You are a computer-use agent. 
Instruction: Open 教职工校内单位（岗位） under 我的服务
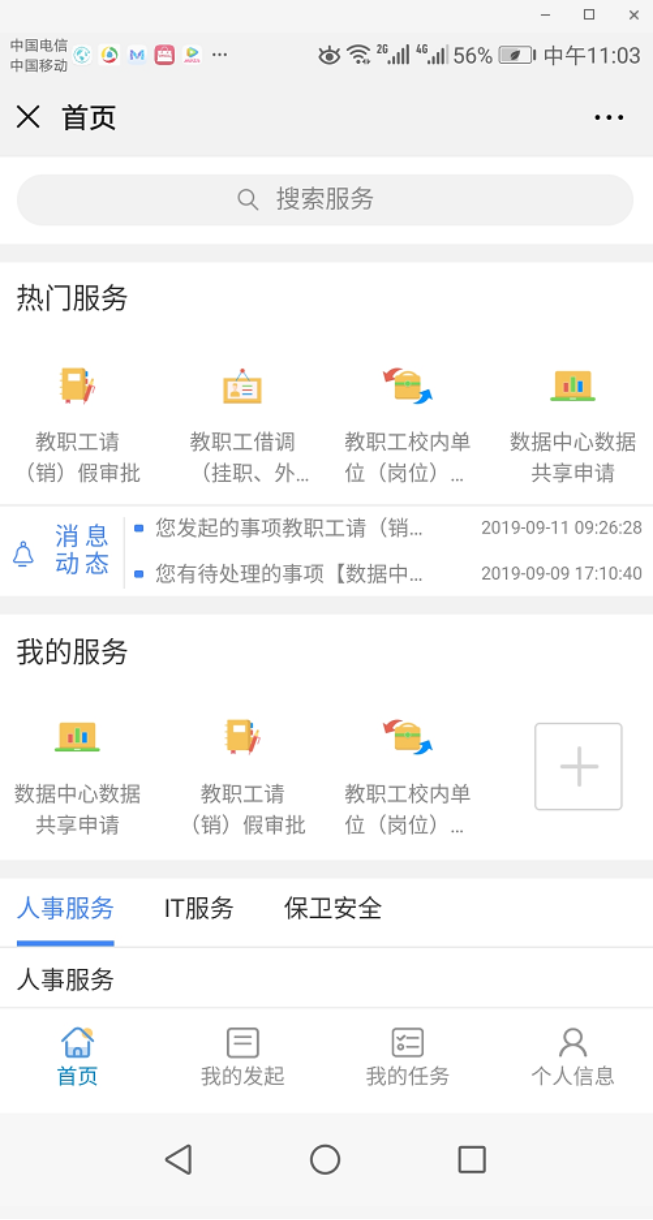[407, 776]
